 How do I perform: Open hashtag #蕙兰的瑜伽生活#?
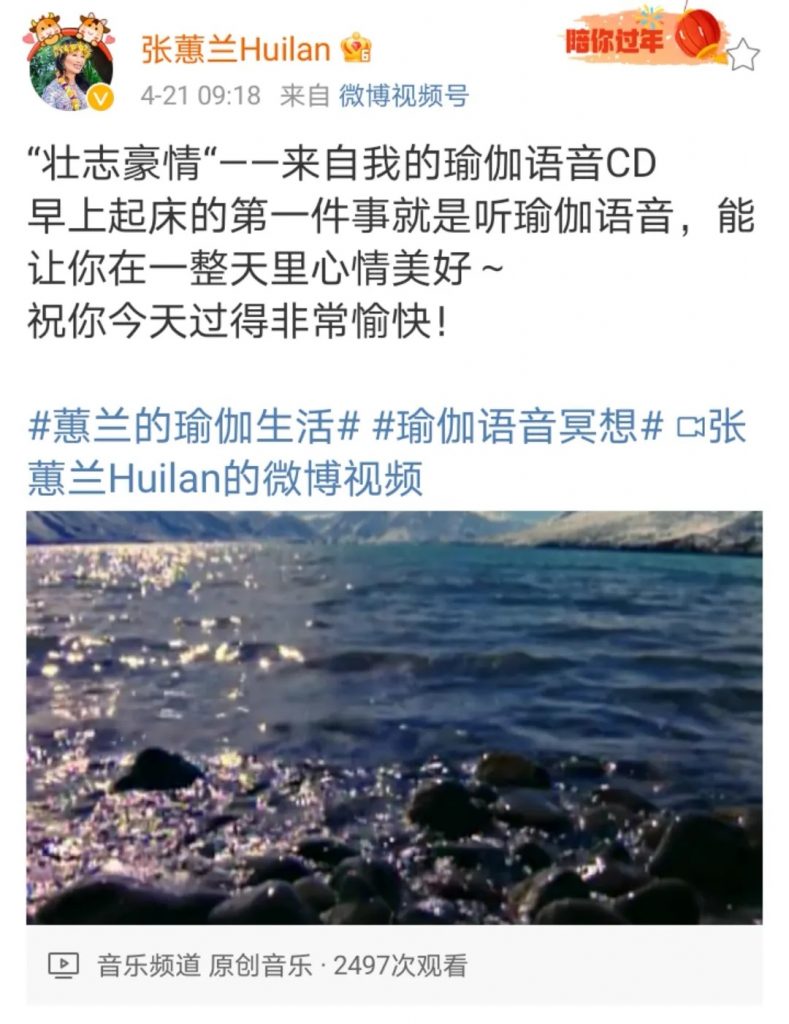click(x=194, y=427)
